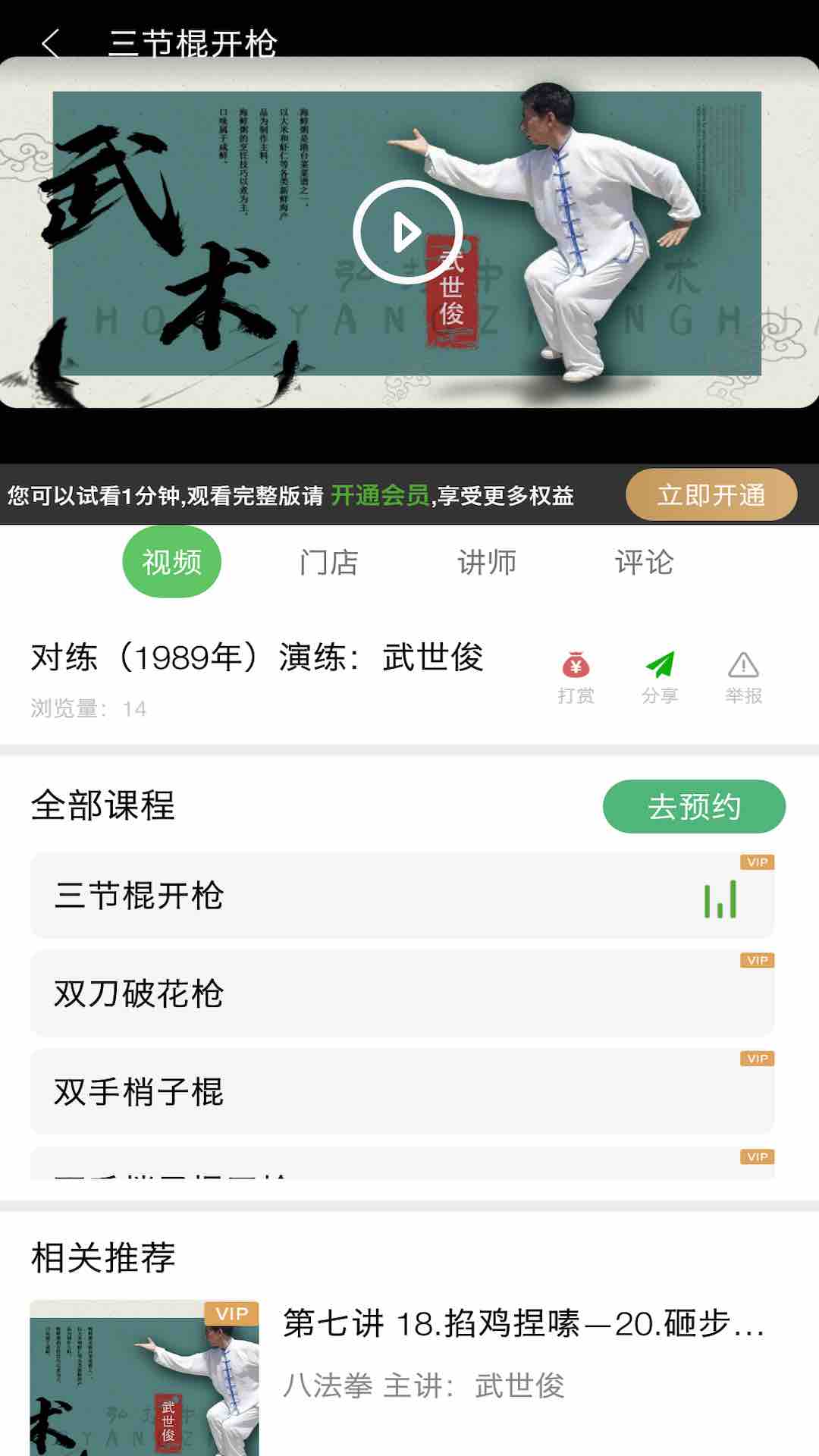This screenshot has width=819, height=1456.
Task: Tip the instructor with 打赏
Action: [576, 676]
